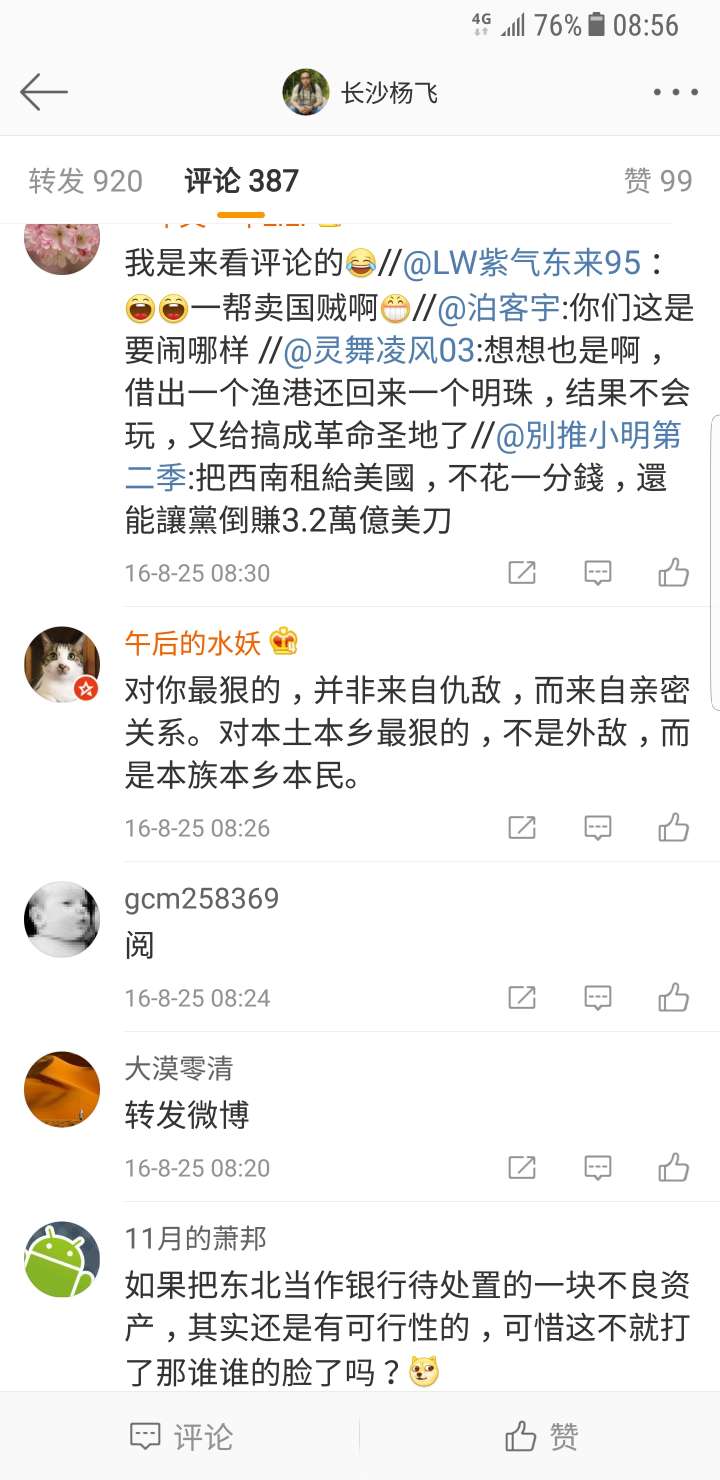Like the 08:30 comment mentioning 卖国贼
Viewport: 720px width, 1480px height.
coord(673,573)
